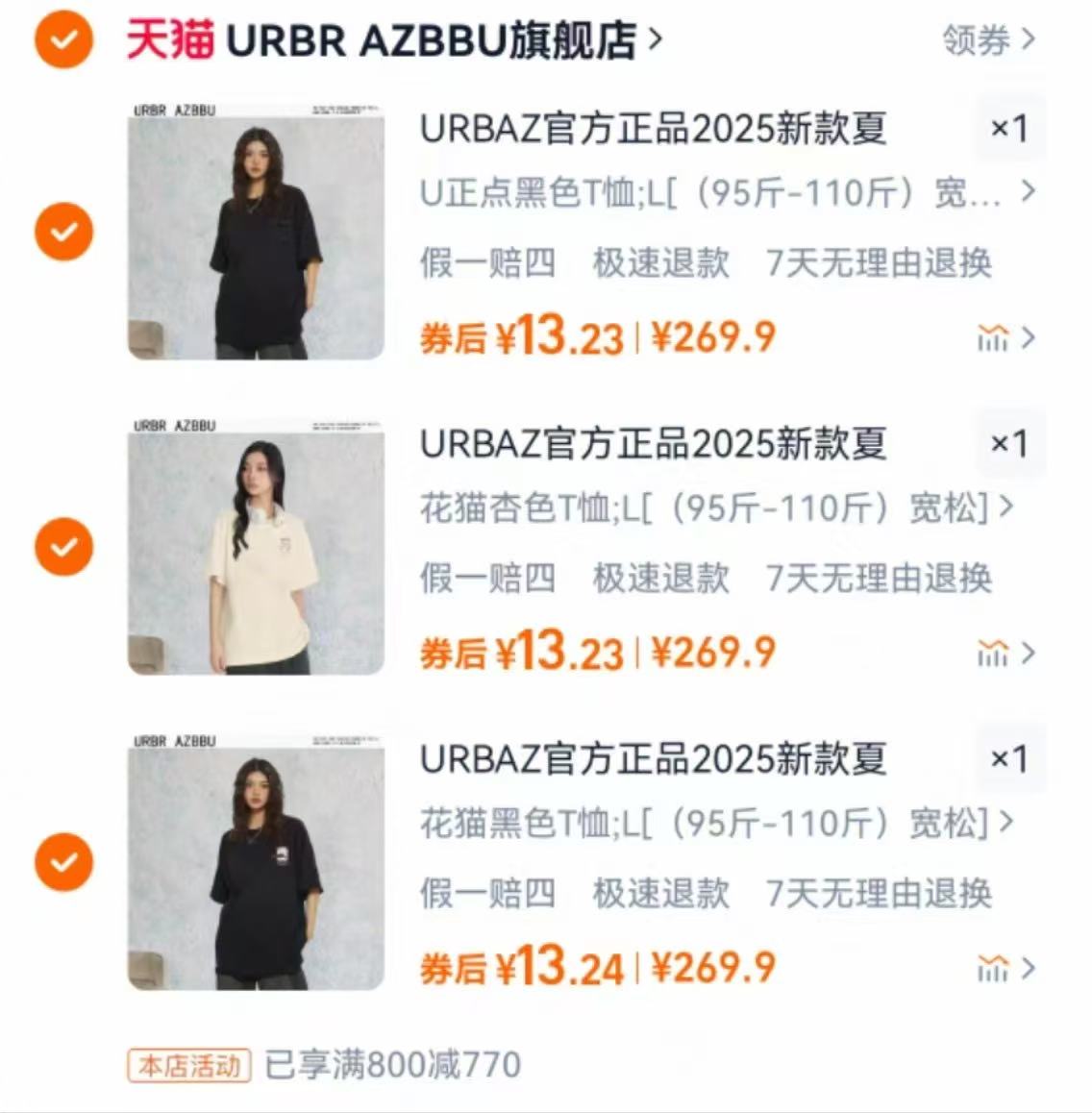Open the U正点黑色T恤 product image
1092x1113 pixels.
pos(256,232)
